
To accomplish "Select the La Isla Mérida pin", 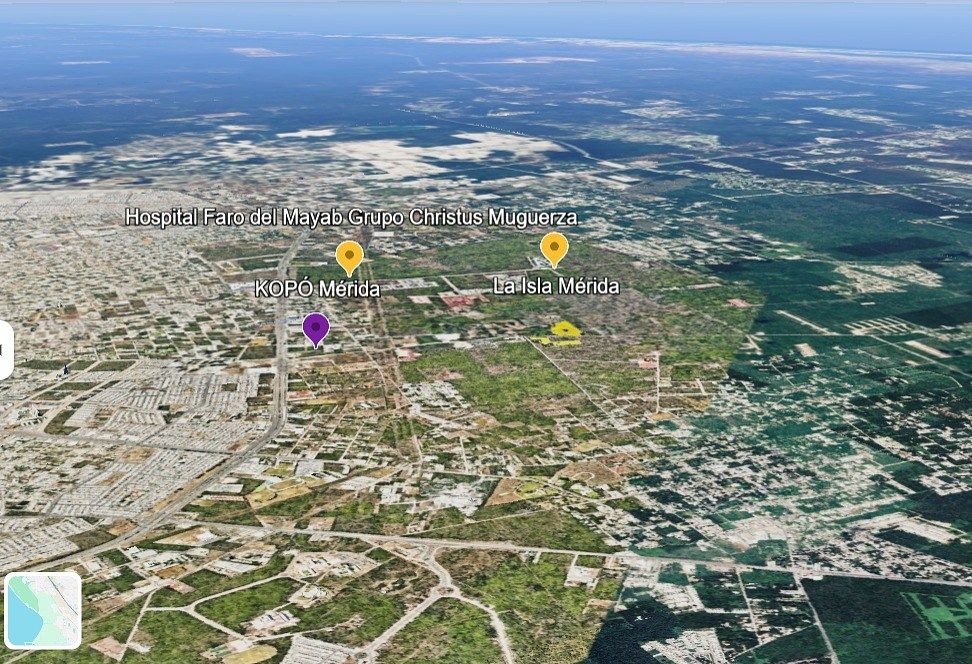I will tap(554, 247).
